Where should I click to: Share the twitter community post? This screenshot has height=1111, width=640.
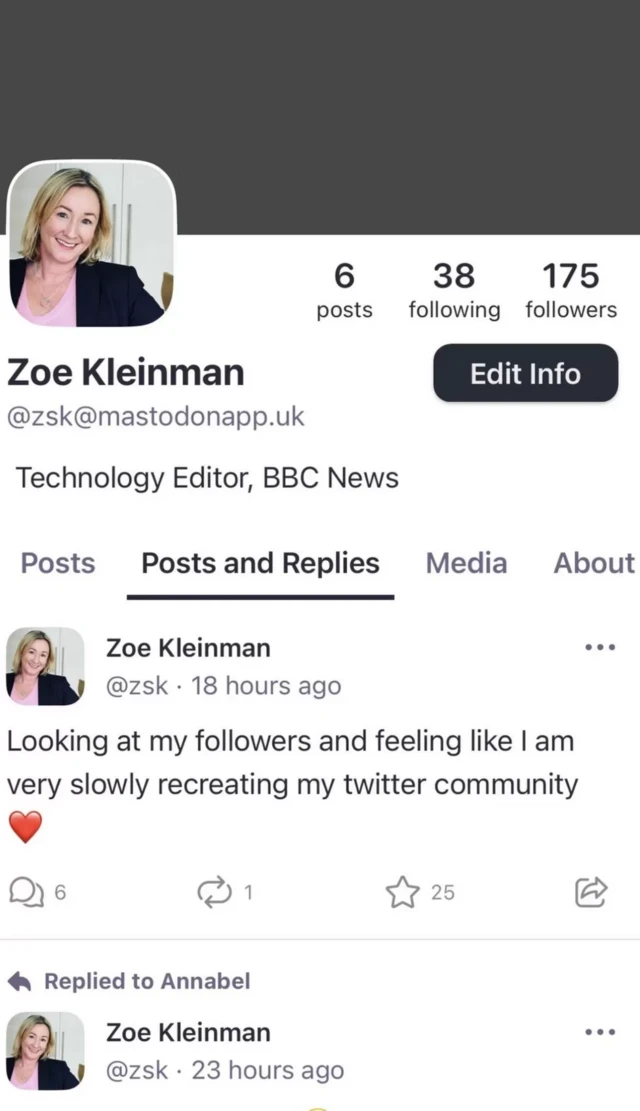point(591,891)
